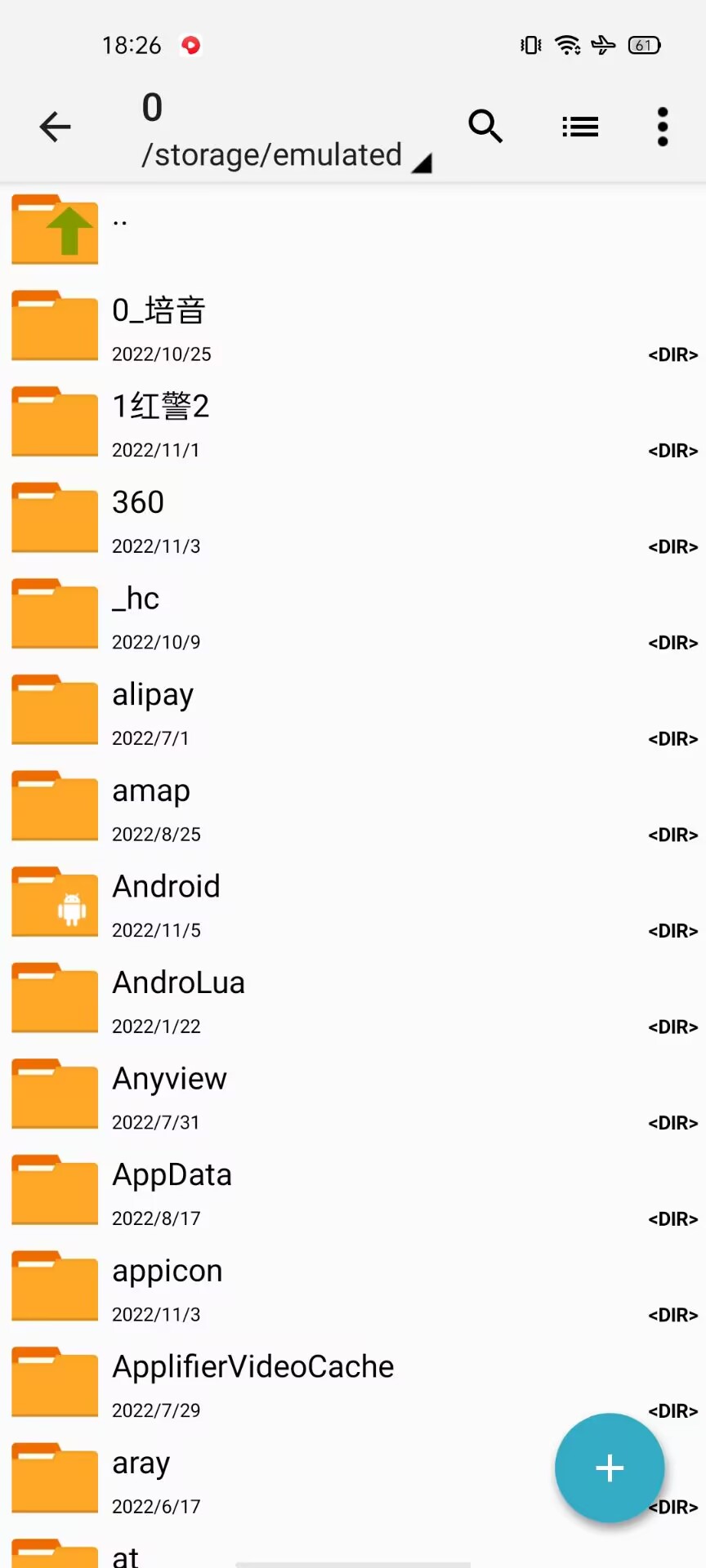
Task: Open the Anyview folder
Action: (x=353, y=1094)
